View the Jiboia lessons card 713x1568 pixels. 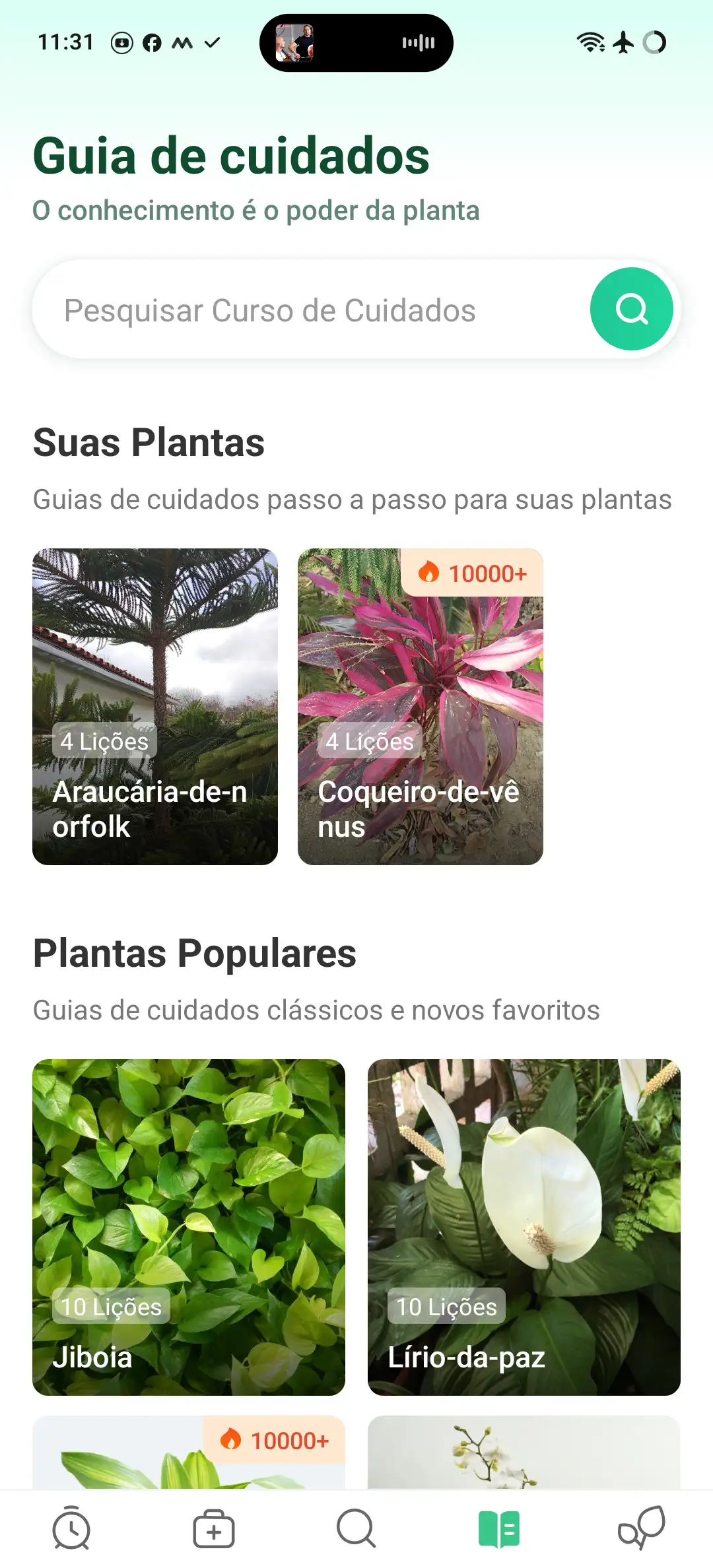click(189, 1226)
